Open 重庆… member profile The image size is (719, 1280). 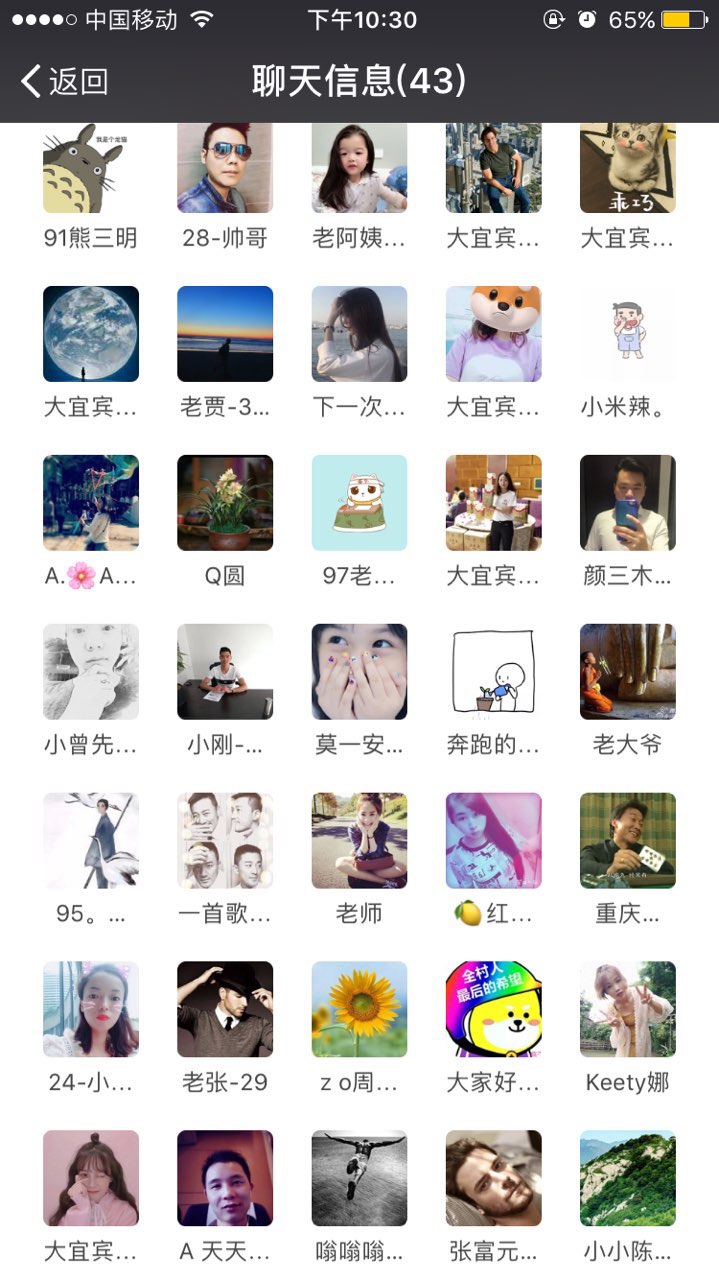coord(627,841)
